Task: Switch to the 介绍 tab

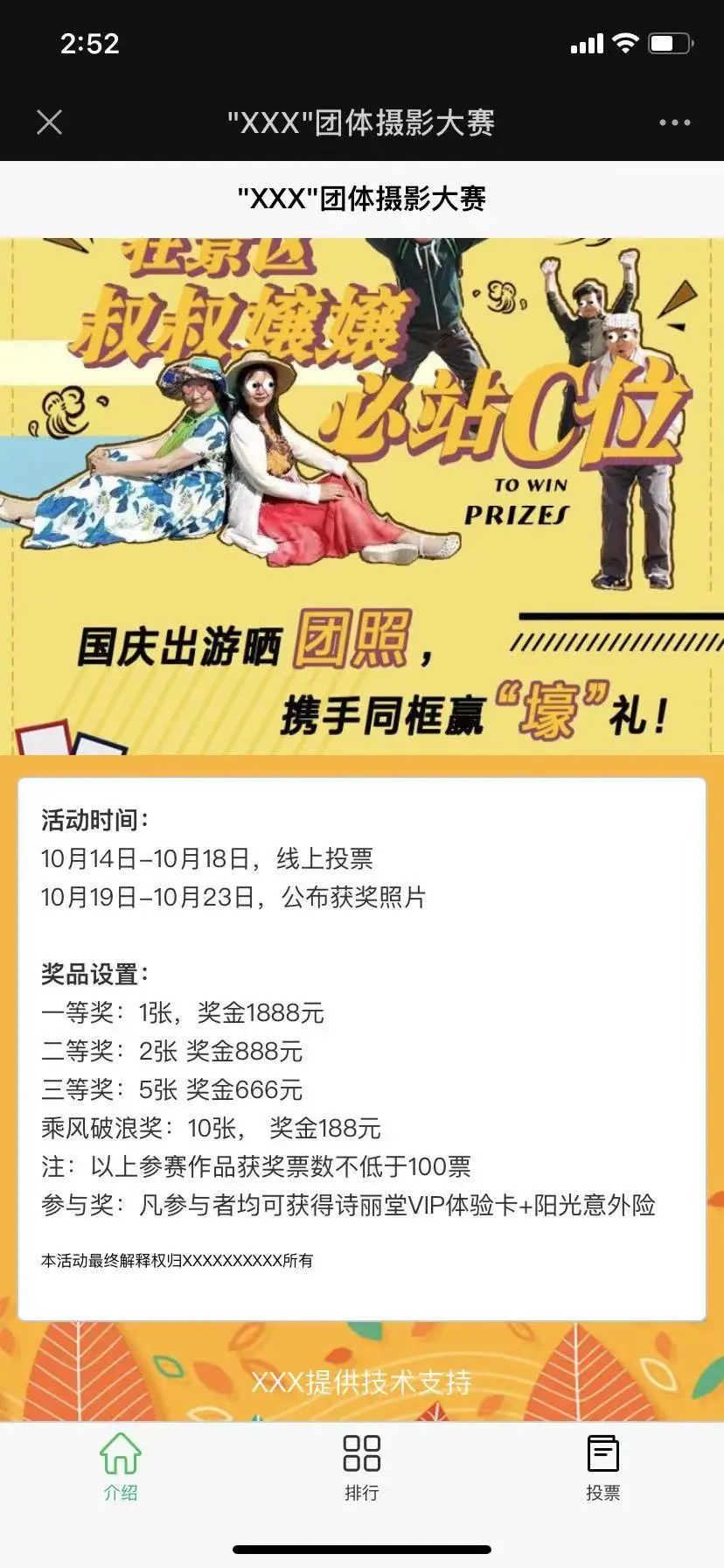Action: pos(120,1466)
